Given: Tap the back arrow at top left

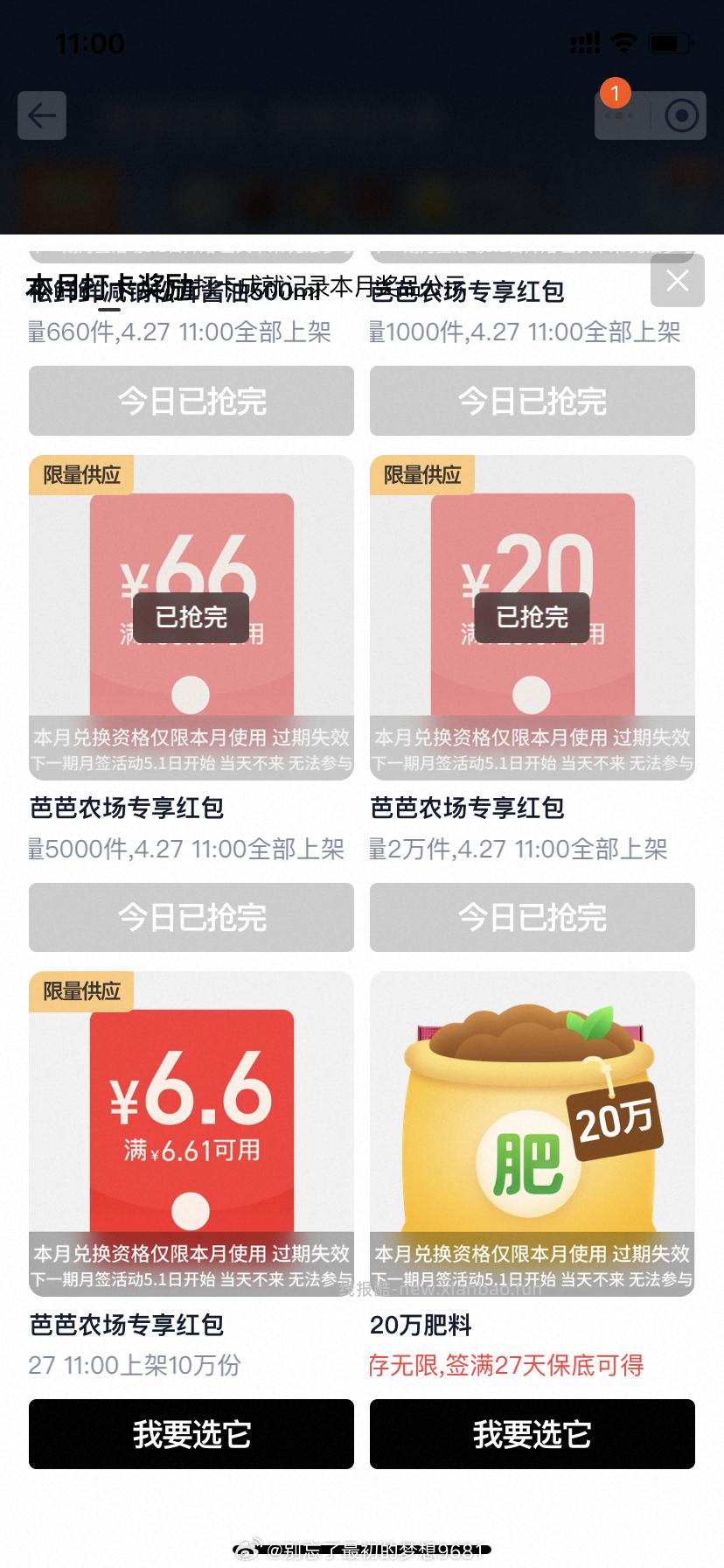Looking at the screenshot, I should pos(41,115).
